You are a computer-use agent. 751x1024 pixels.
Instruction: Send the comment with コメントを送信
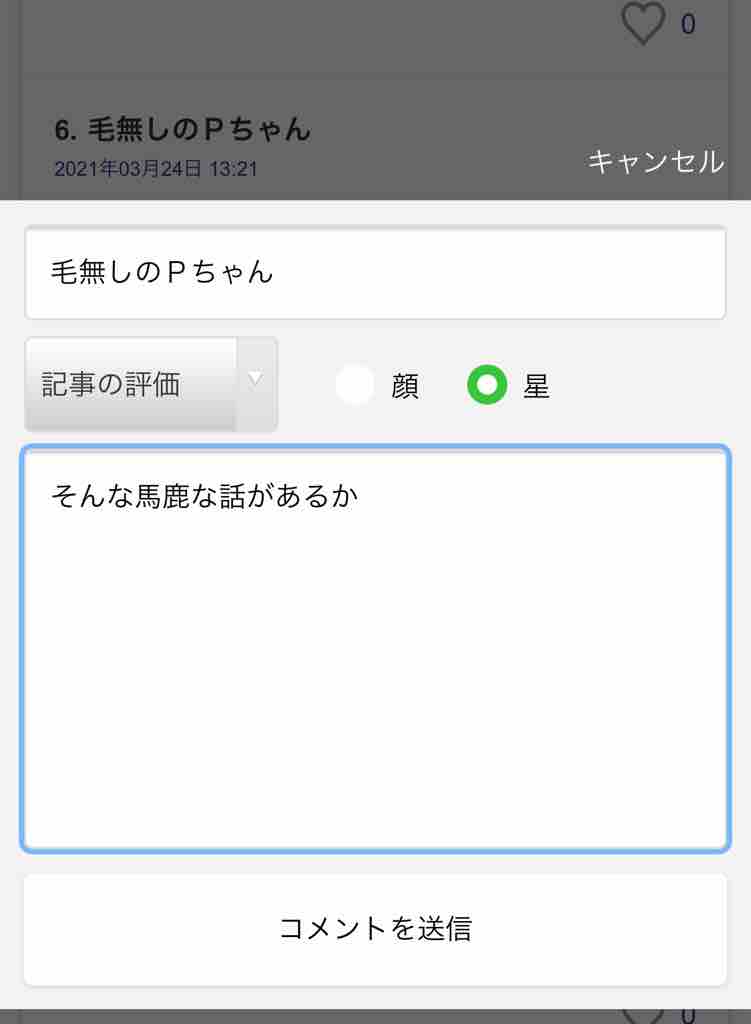(x=376, y=929)
